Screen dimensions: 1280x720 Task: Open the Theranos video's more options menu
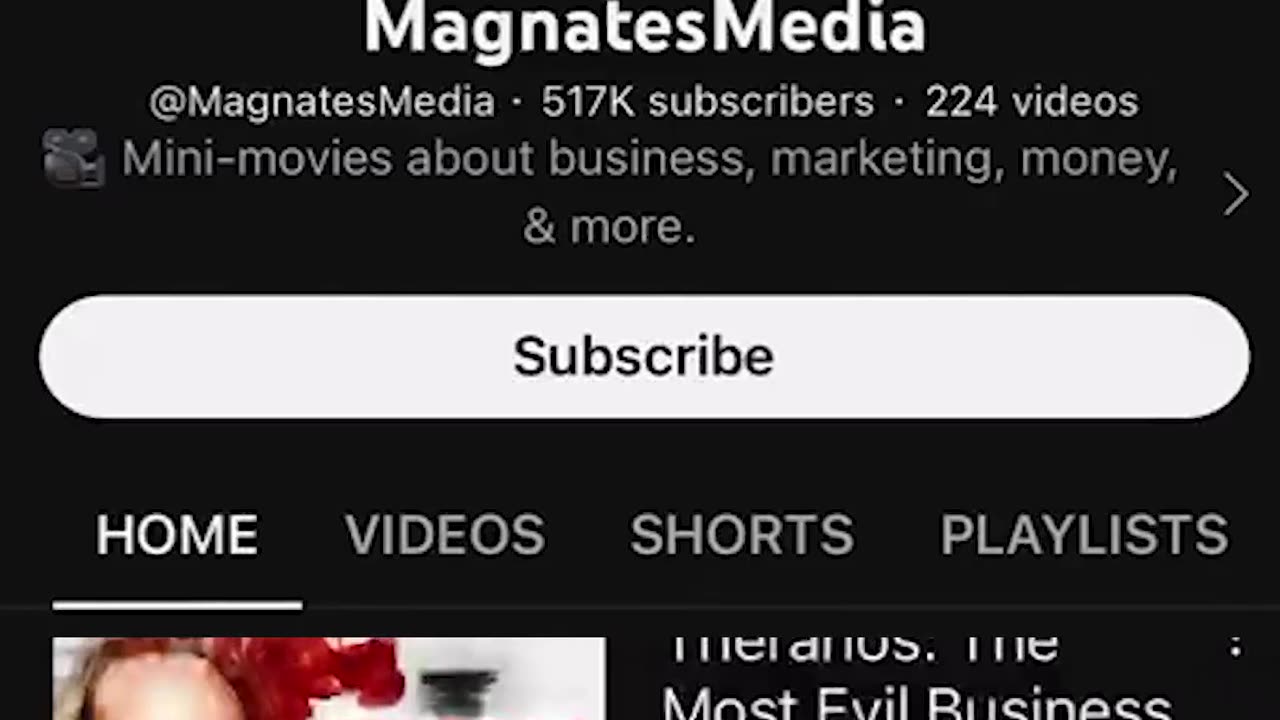1236,648
